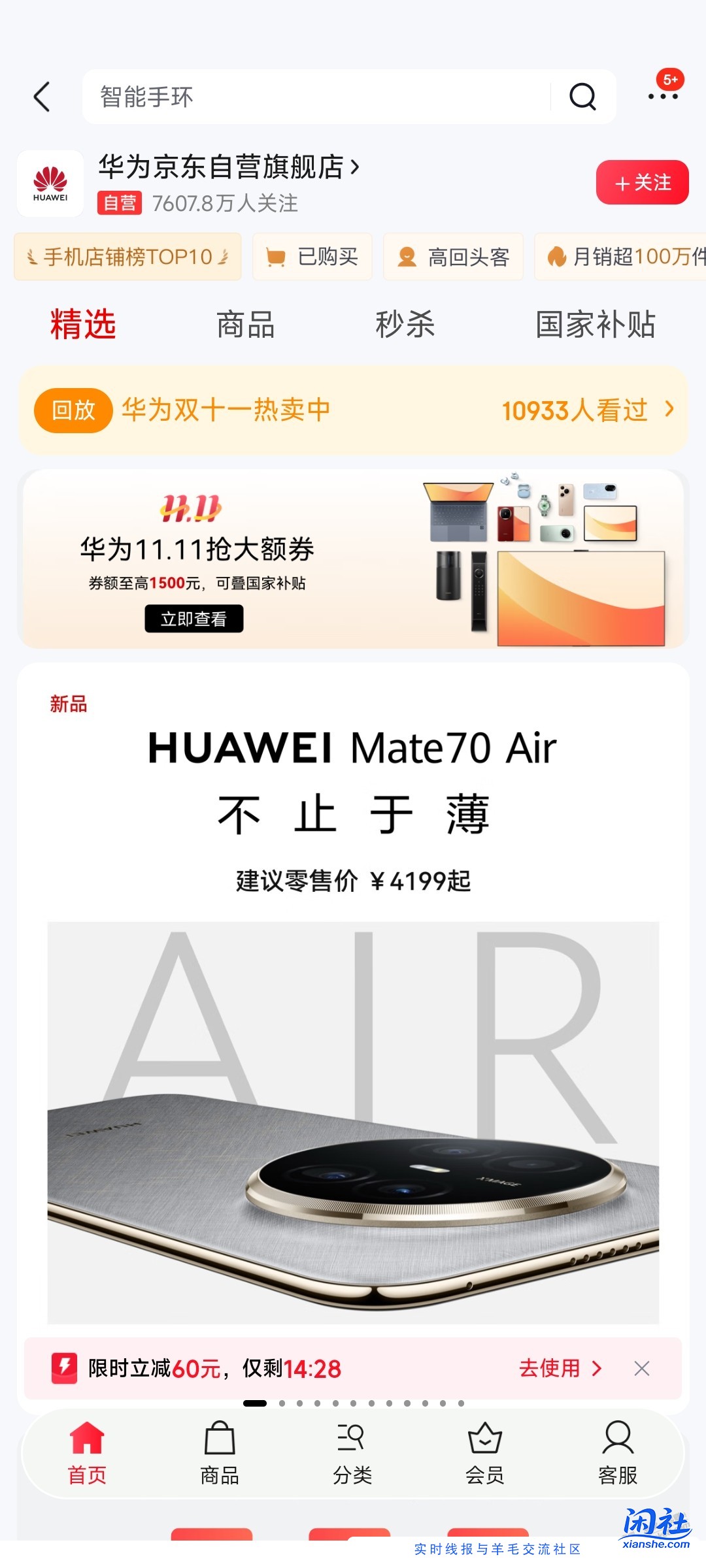Open the 会员 membership tab
Viewport: 706px width, 1568px height.
[484, 1453]
